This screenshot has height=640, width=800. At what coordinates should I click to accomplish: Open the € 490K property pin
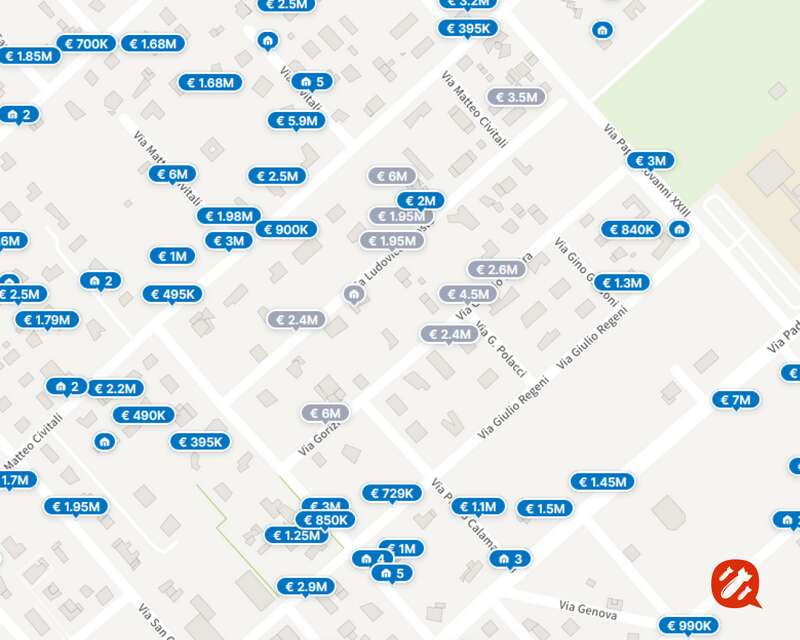click(143, 415)
